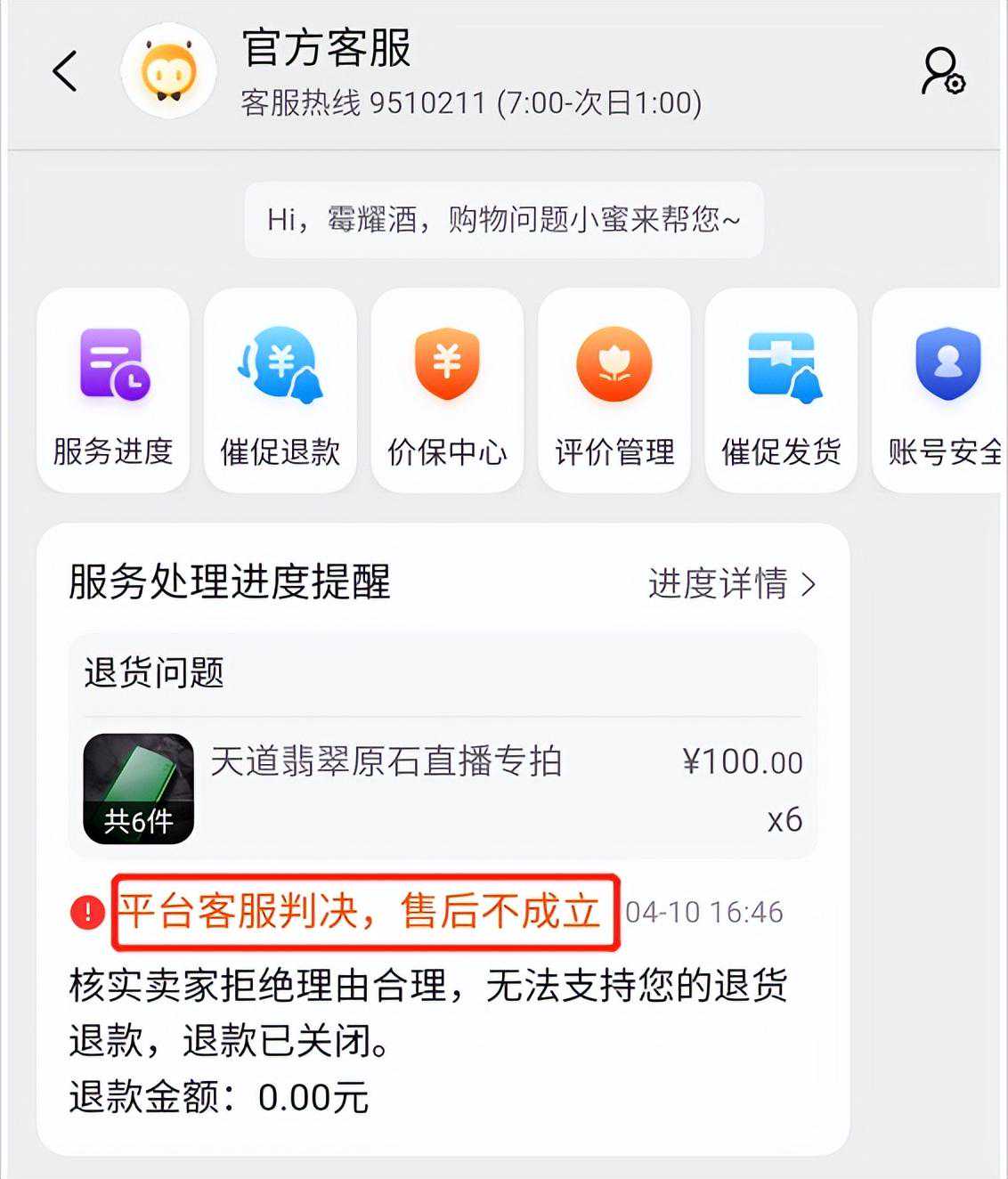The height and width of the screenshot is (1179, 1008).
Task: Go back using the top-left arrow
Action: tap(65, 71)
